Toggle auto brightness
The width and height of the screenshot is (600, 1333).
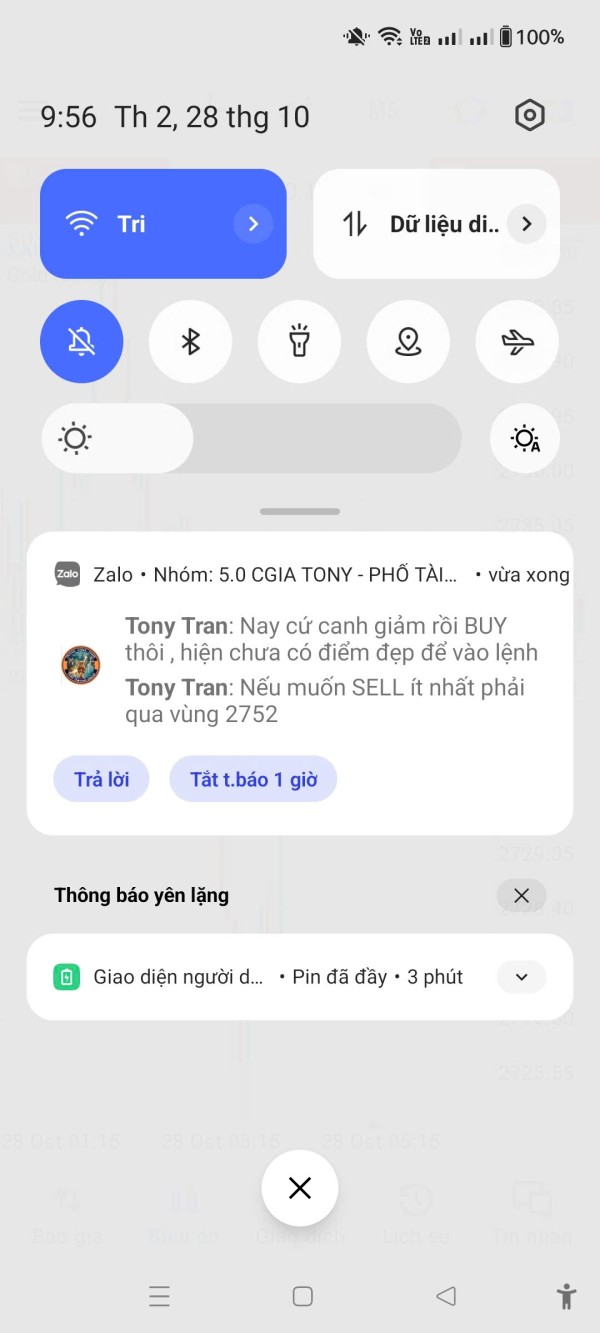tap(525, 438)
